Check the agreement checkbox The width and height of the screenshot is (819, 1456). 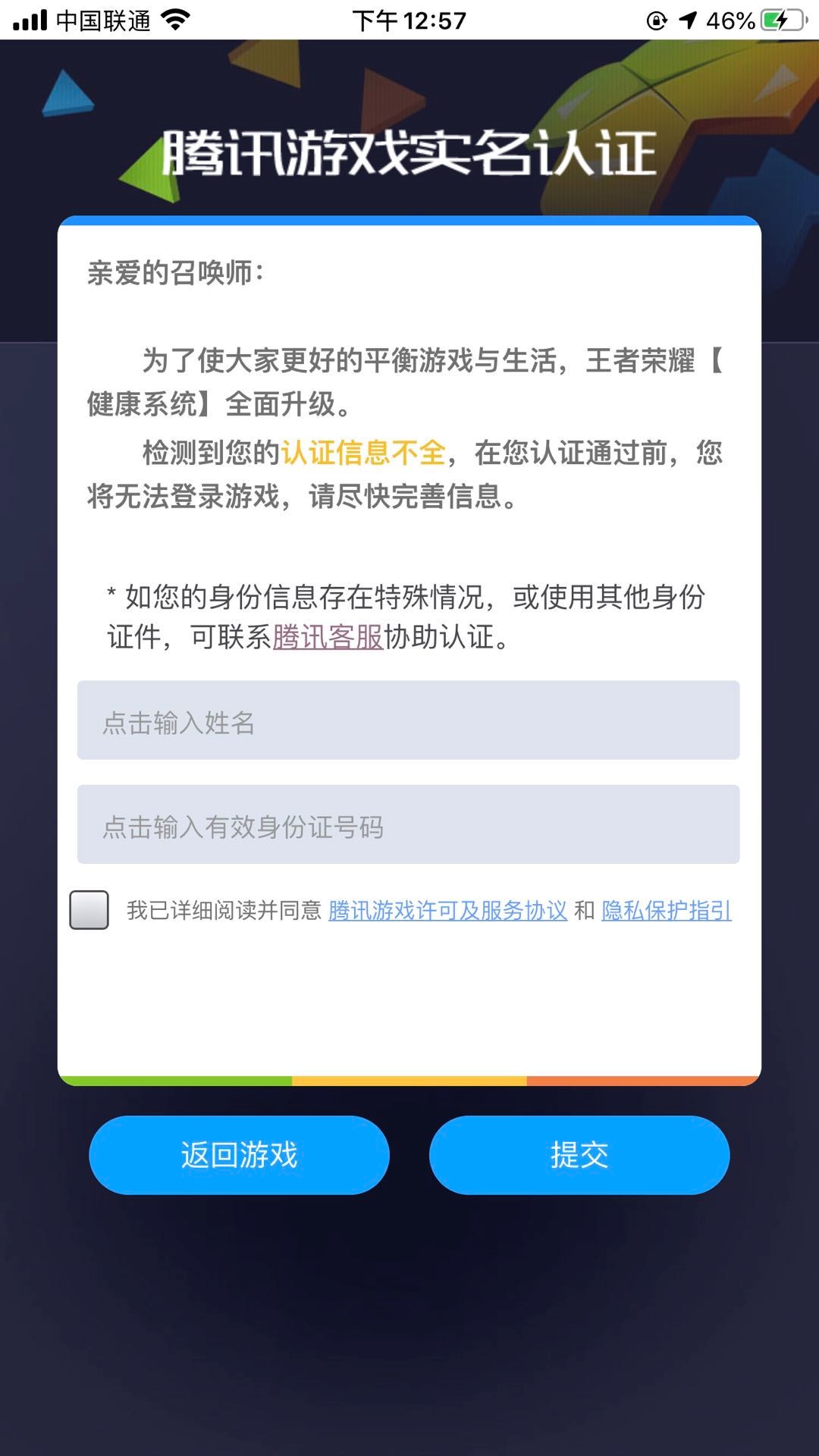click(x=89, y=910)
